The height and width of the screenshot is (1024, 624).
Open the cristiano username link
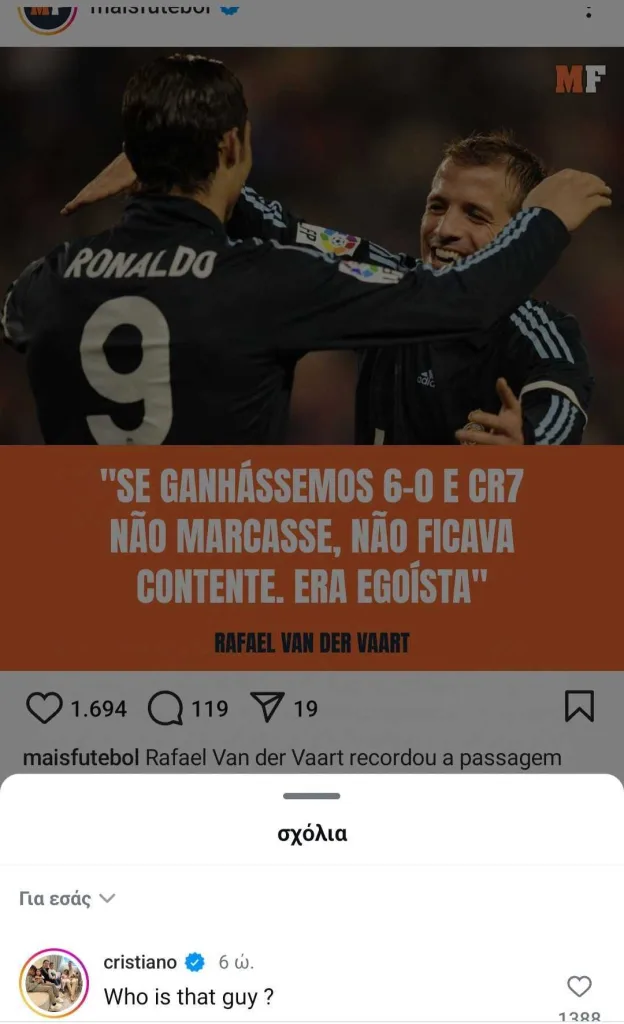140,962
